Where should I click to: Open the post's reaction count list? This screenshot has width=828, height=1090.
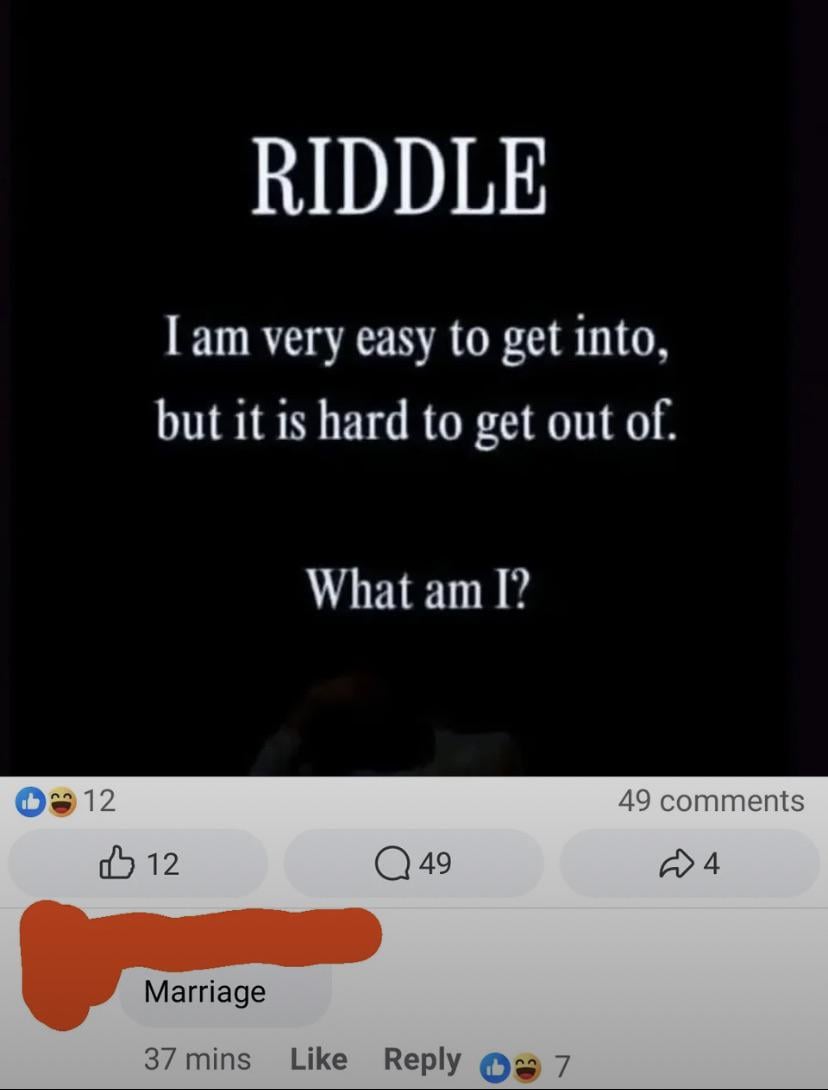[x=66, y=801]
